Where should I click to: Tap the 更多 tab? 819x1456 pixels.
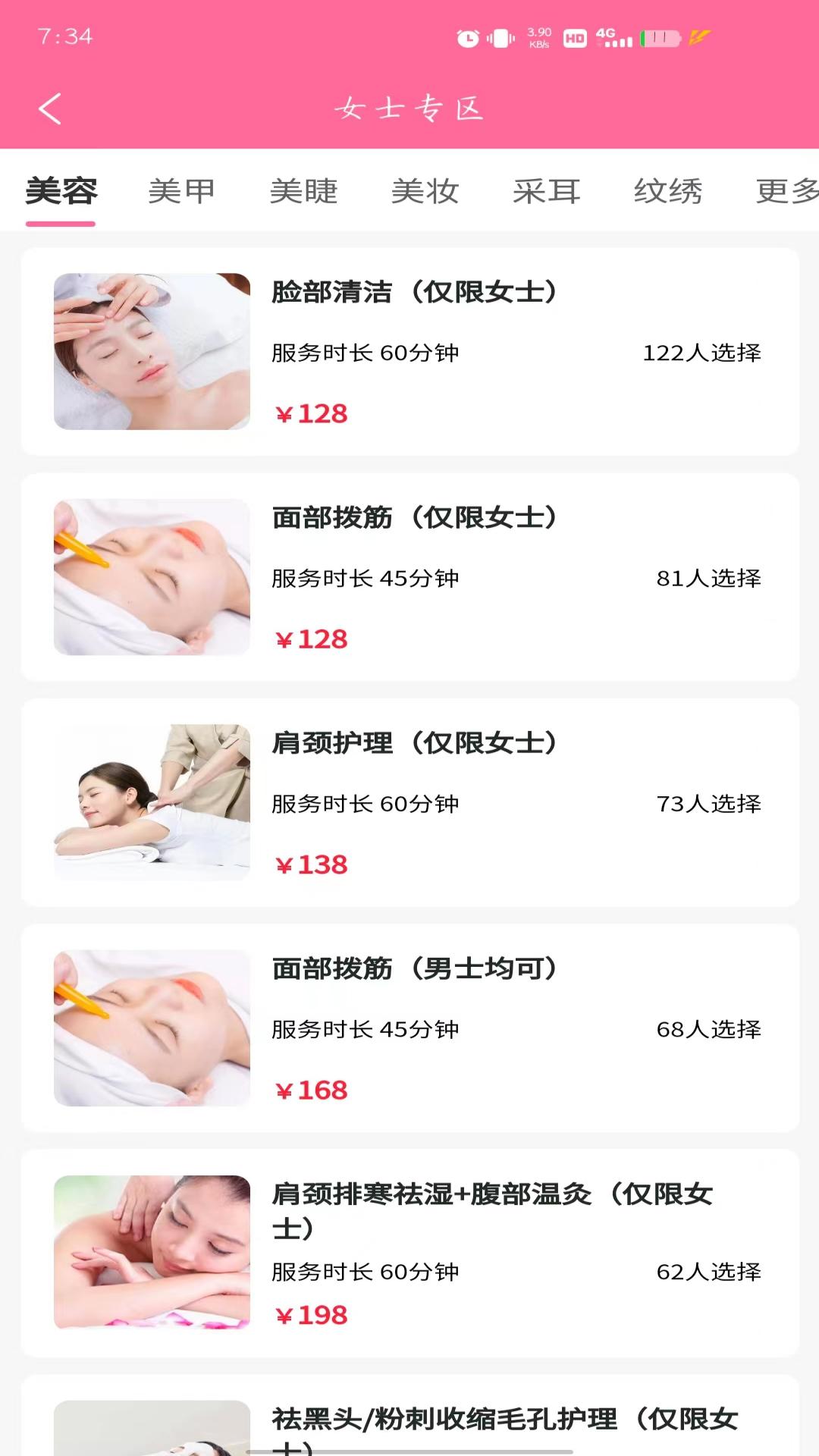pos(786,191)
